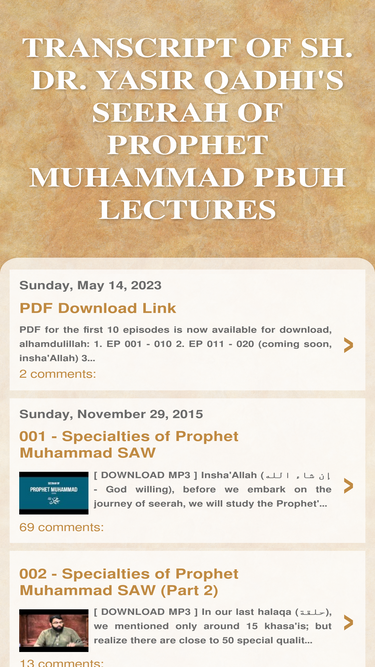
Task: Tap the arrow beside the PDF Download post
Action: point(348,345)
